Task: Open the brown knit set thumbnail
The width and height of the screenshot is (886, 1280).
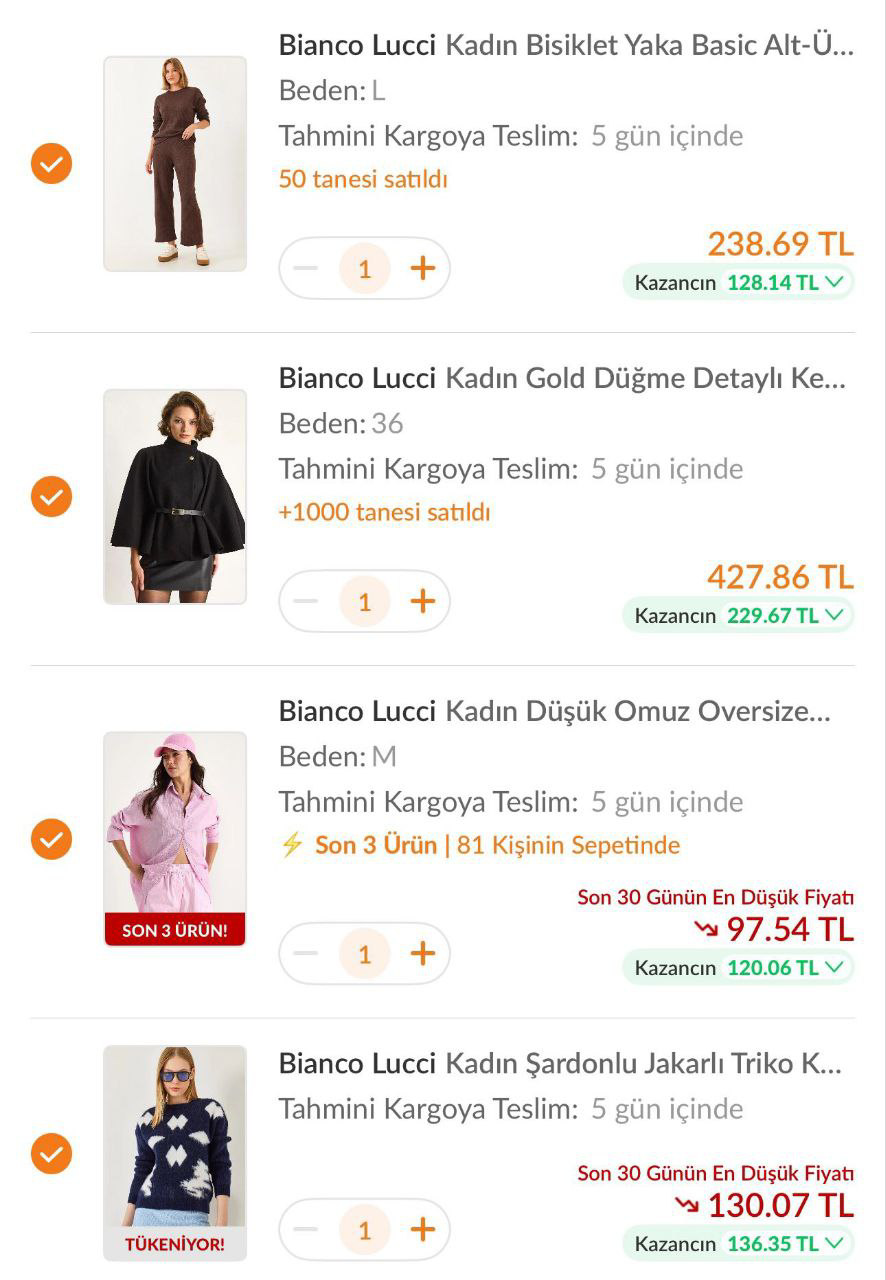Action: (174, 163)
